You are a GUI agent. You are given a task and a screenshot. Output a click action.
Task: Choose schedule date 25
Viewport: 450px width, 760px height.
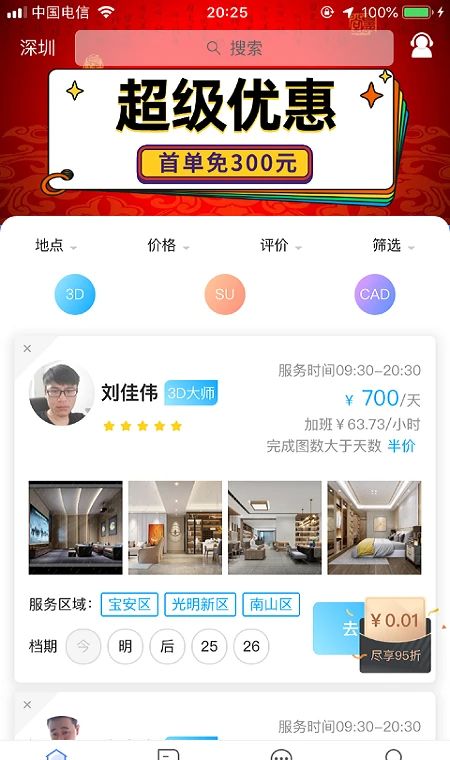coord(209,646)
